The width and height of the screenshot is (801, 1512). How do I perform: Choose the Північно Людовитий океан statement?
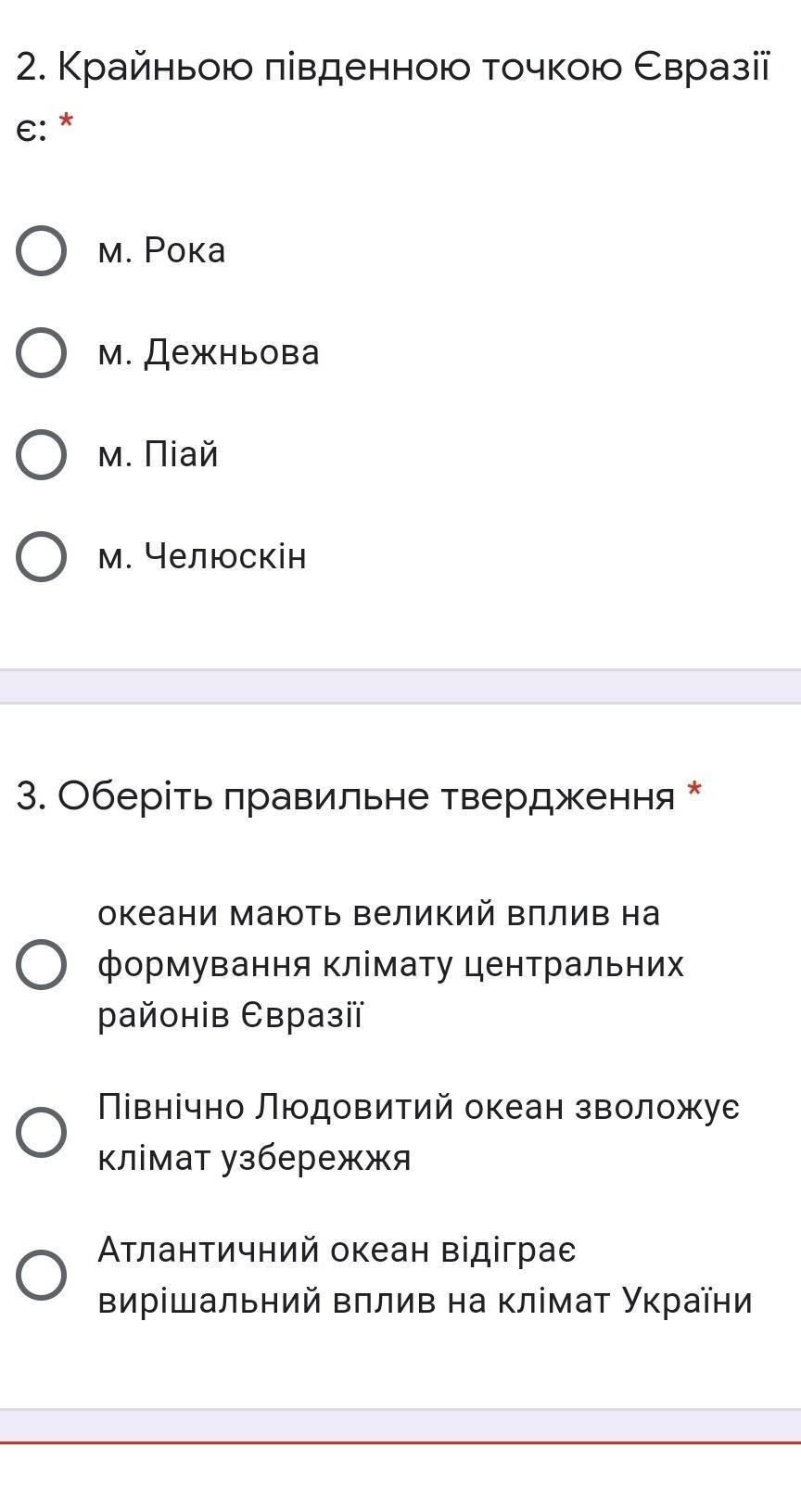[42, 1132]
